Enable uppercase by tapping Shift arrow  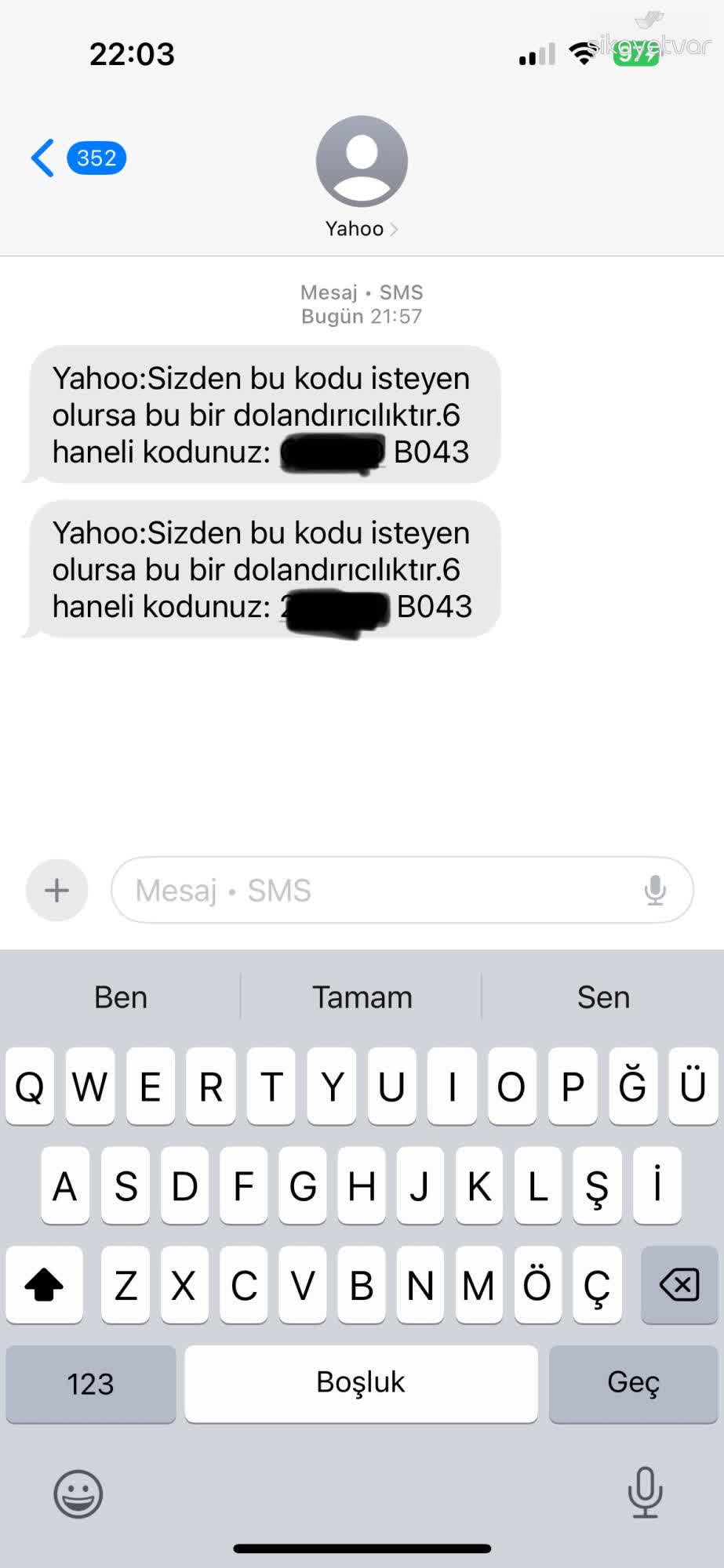coord(44,1285)
